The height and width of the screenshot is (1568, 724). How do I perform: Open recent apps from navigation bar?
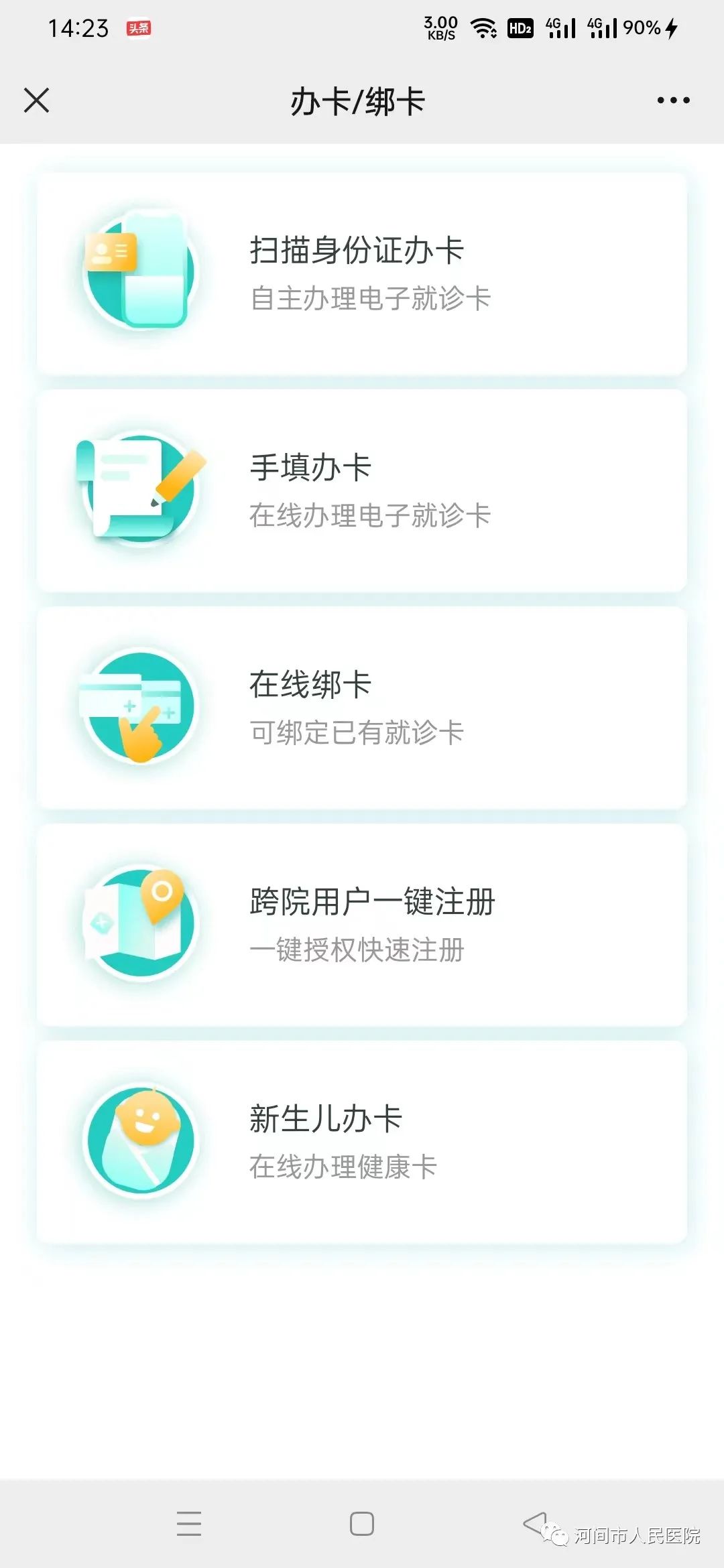[189, 1524]
